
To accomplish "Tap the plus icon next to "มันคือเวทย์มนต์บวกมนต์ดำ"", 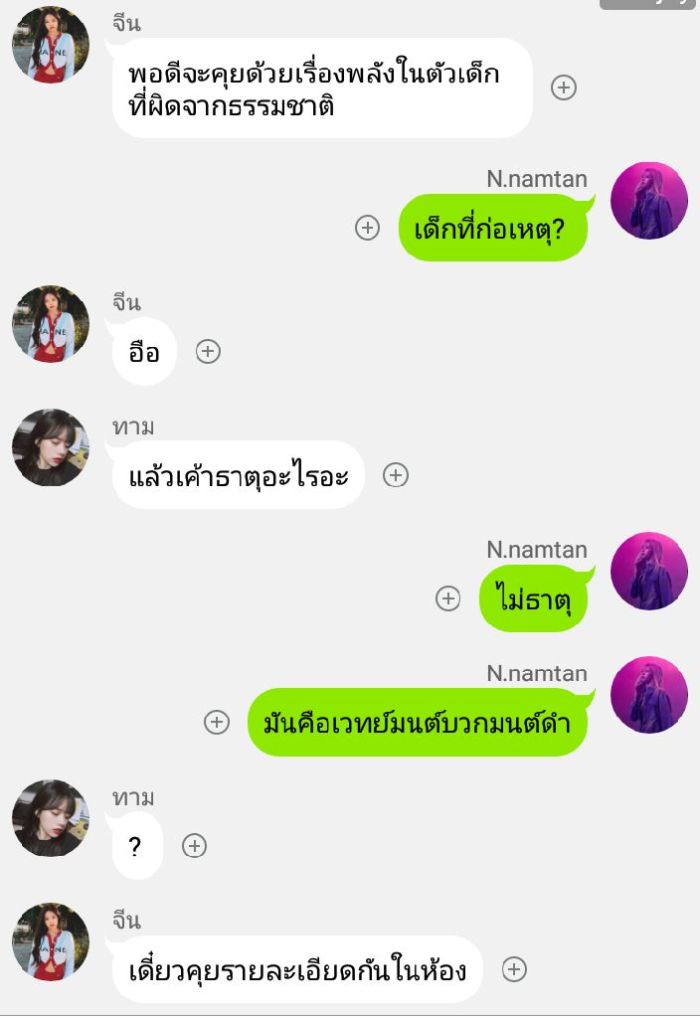I will [217, 722].
